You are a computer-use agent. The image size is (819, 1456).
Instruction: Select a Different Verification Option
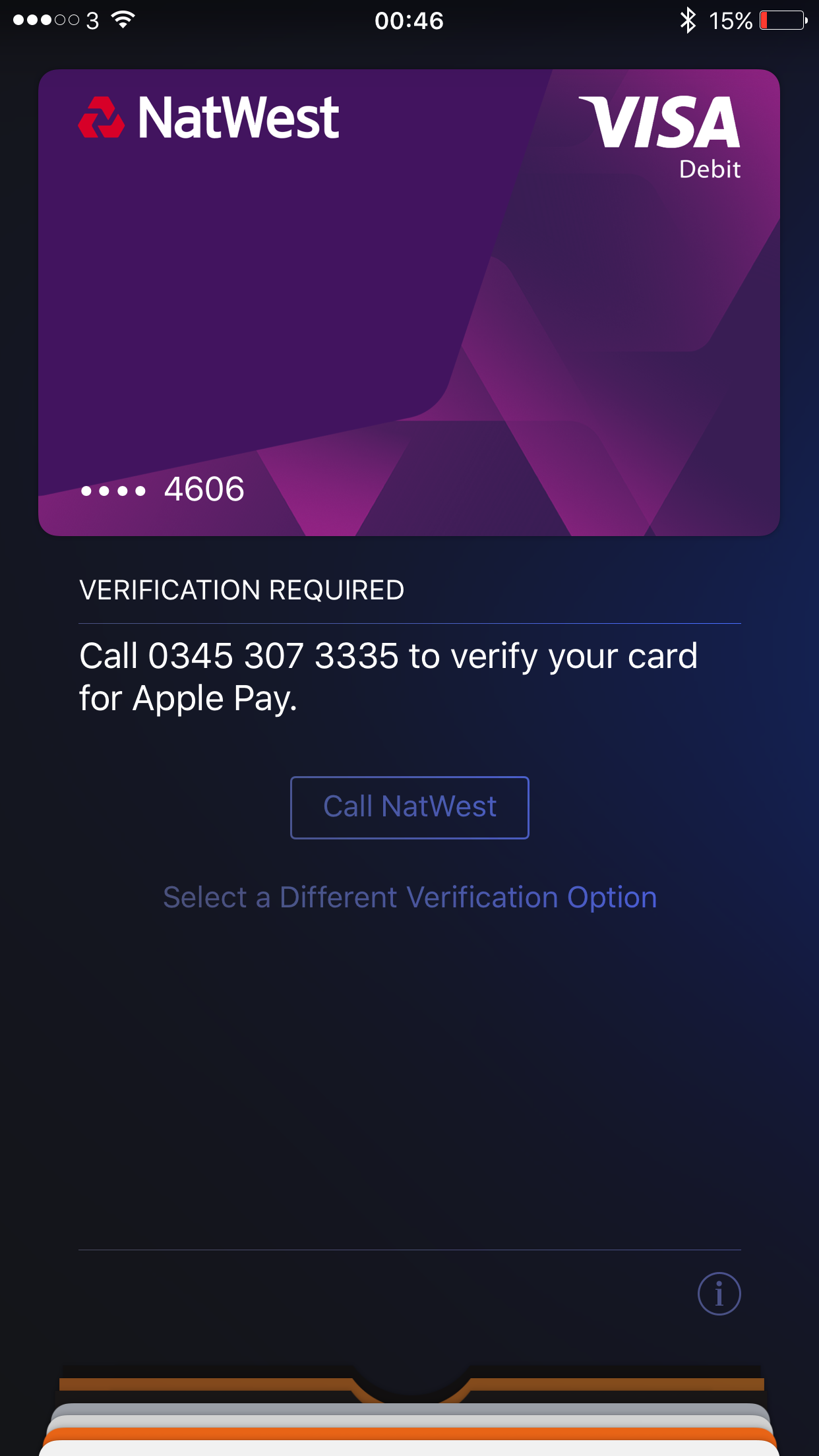point(409,897)
